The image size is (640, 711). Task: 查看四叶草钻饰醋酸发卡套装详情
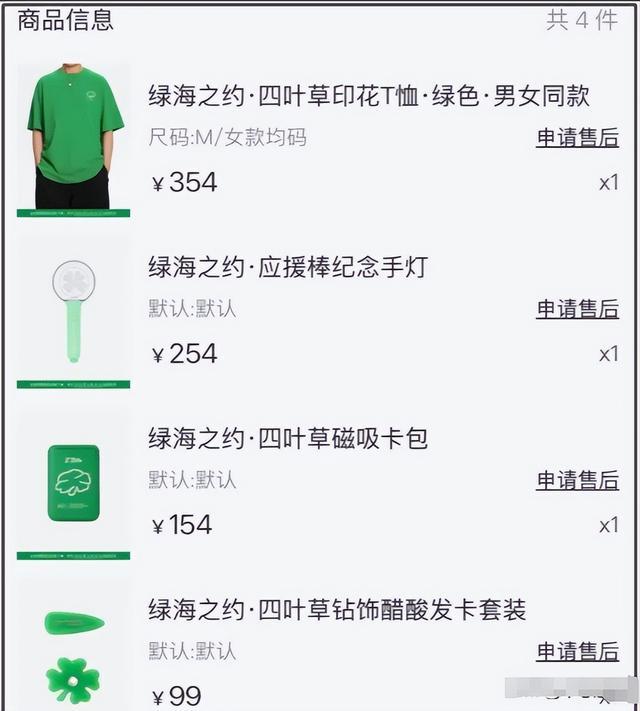click(337, 610)
